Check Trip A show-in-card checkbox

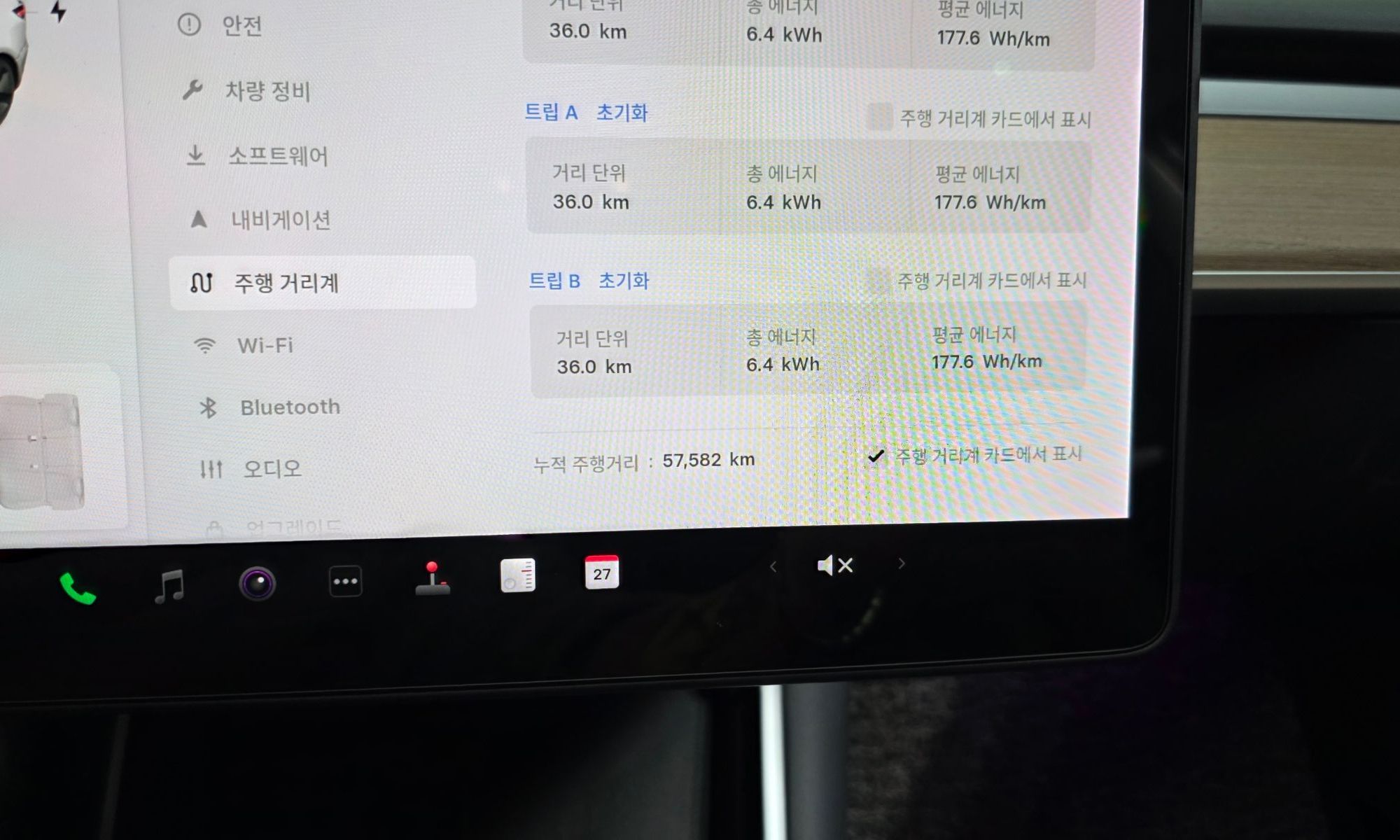coord(880,118)
